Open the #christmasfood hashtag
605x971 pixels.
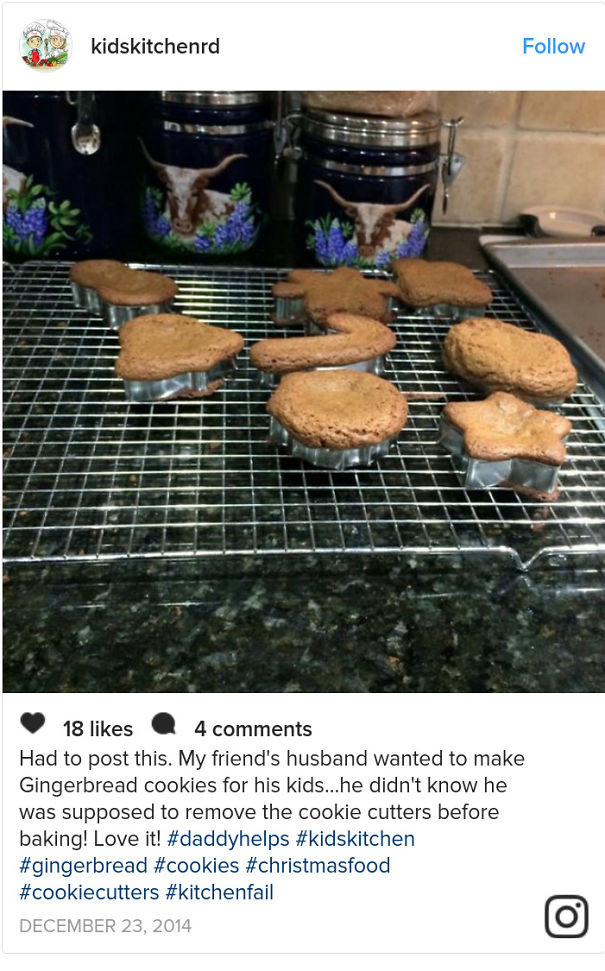(x=318, y=865)
